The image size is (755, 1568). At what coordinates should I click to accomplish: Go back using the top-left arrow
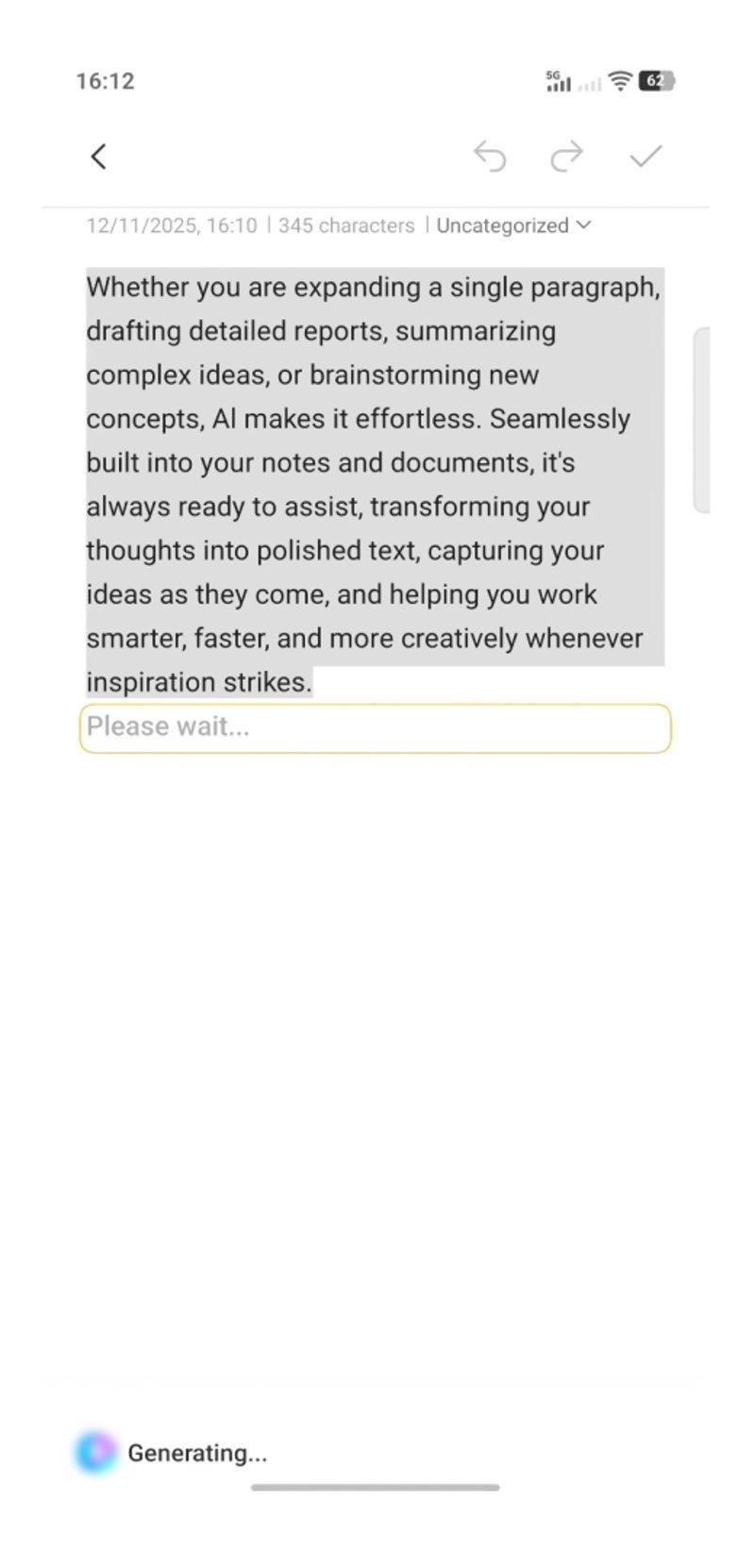coord(98,157)
